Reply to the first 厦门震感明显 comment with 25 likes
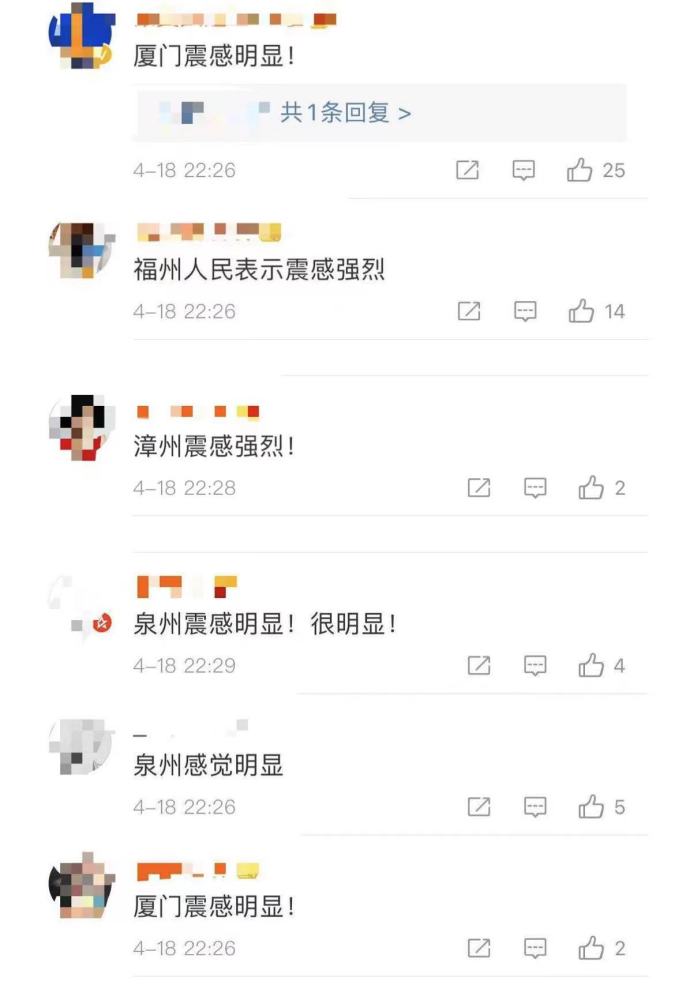This screenshot has width=675, height=1000. coord(524,171)
